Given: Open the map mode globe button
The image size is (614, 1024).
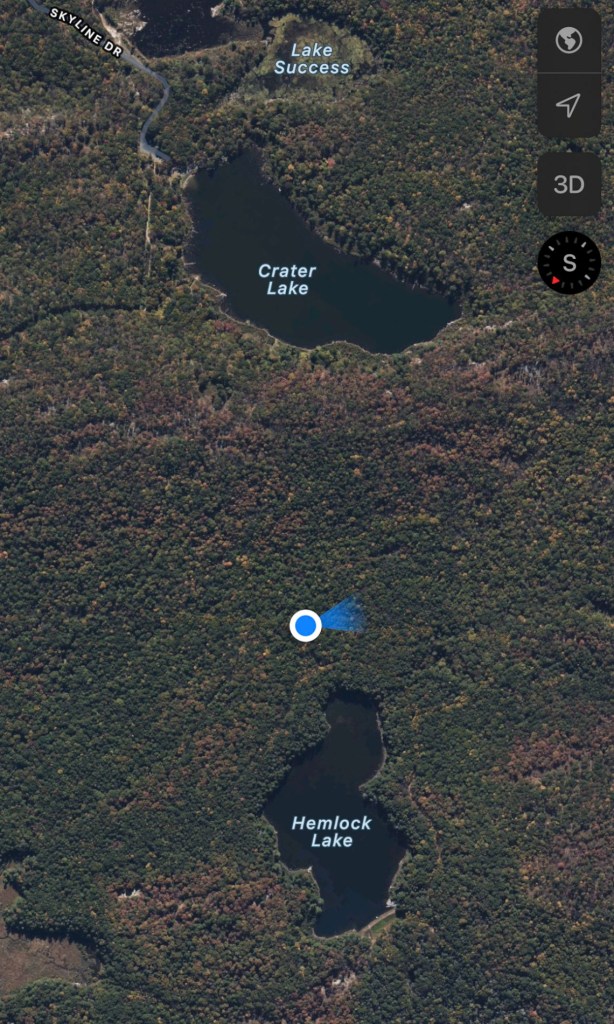Looking at the screenshot, I should [569, 41].
